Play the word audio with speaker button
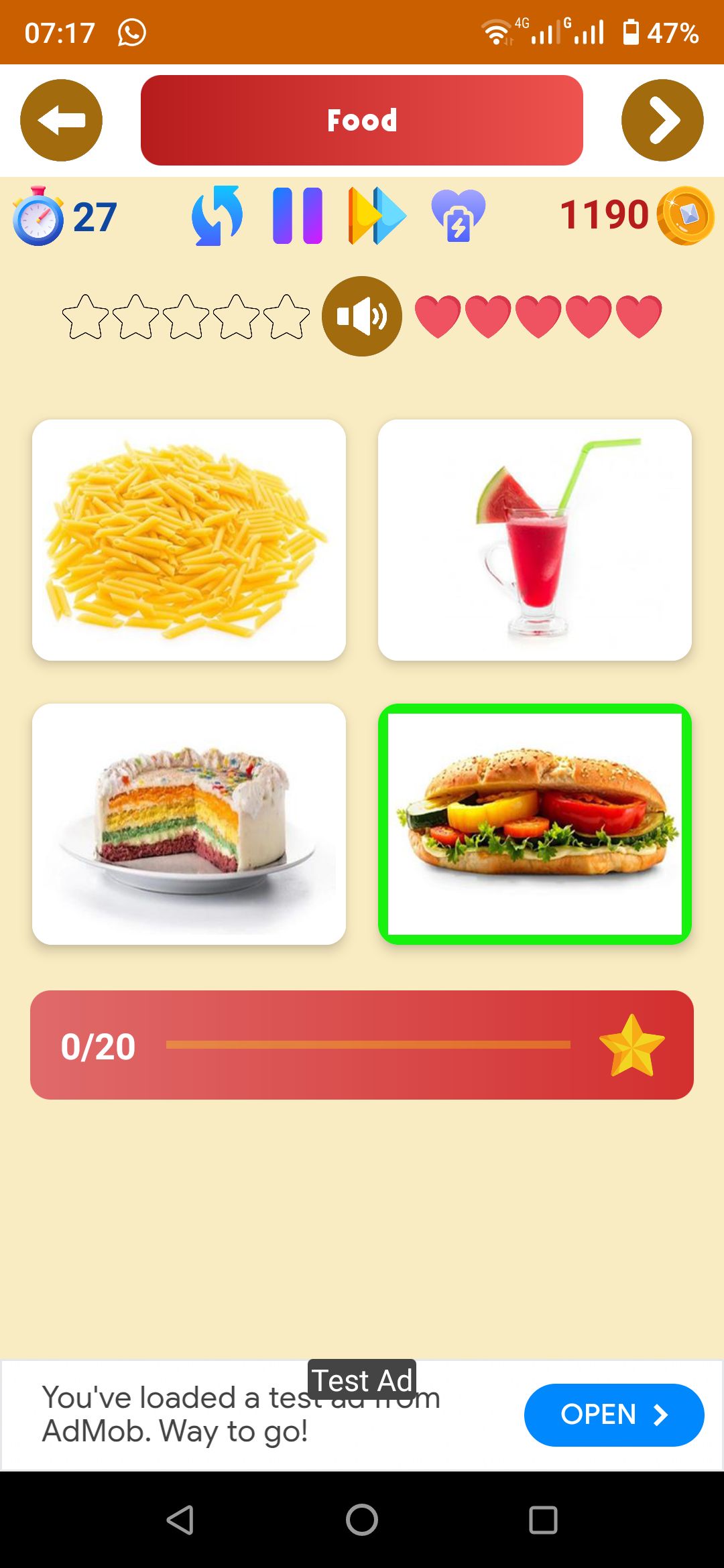This screenshot has width=724, height=1568. [362, 316]
